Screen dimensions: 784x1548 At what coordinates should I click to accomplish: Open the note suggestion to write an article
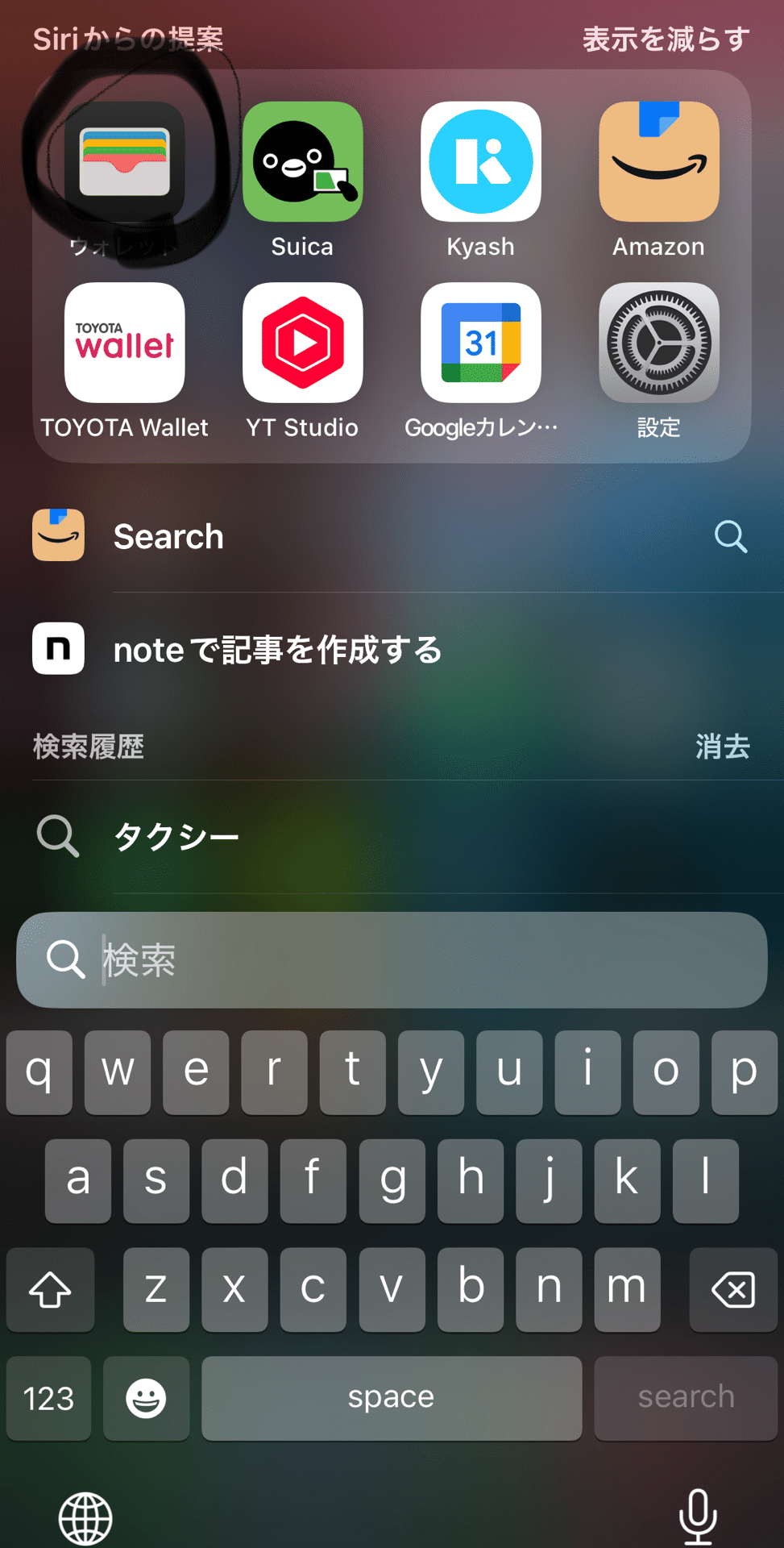(277, 649)
